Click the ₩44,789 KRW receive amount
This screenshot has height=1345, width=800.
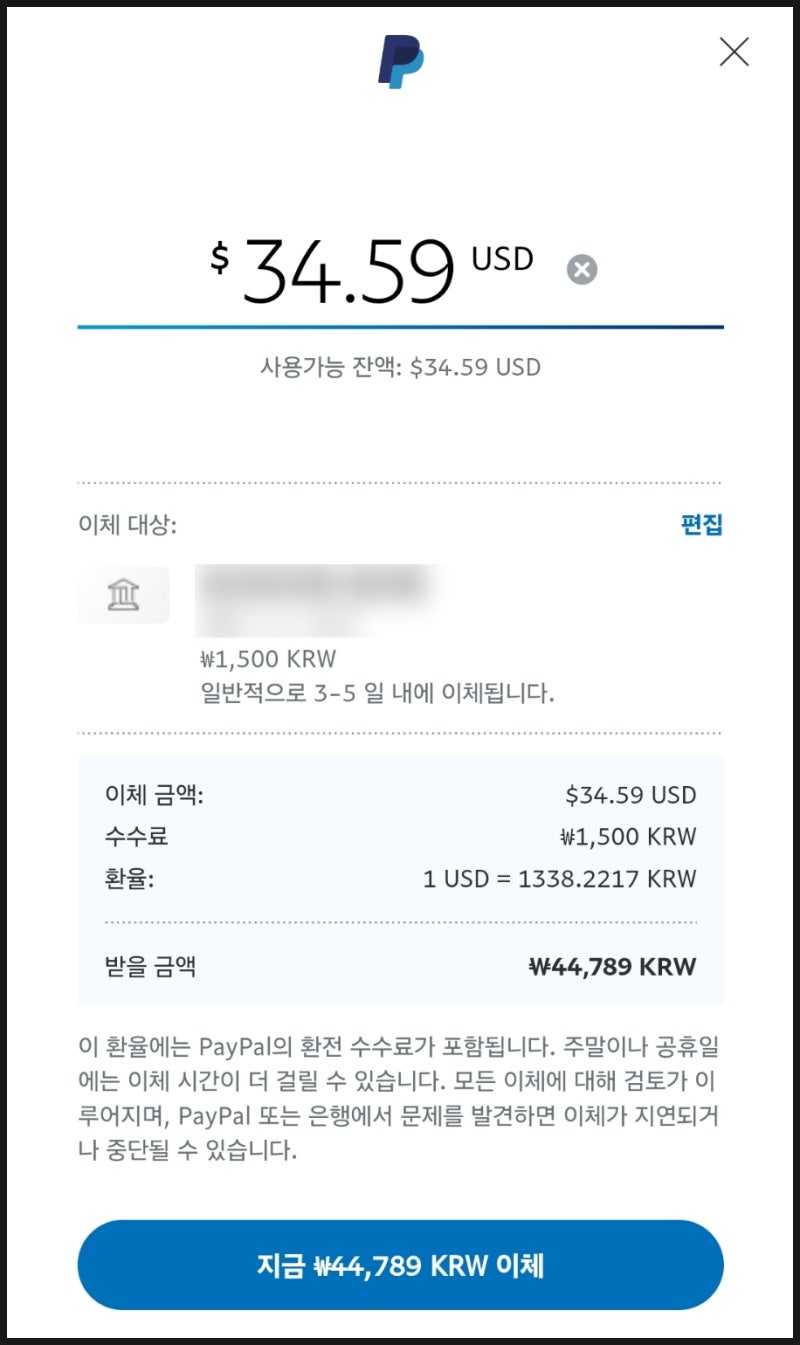(615, 966)
